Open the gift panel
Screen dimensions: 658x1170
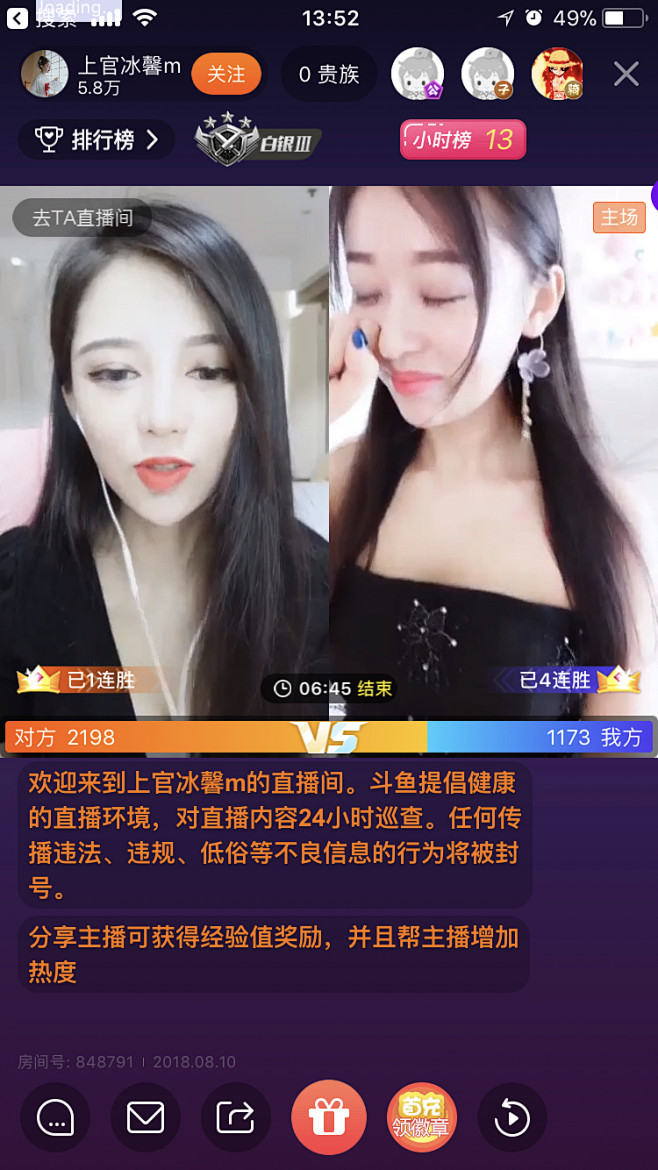pos(329,1117)
